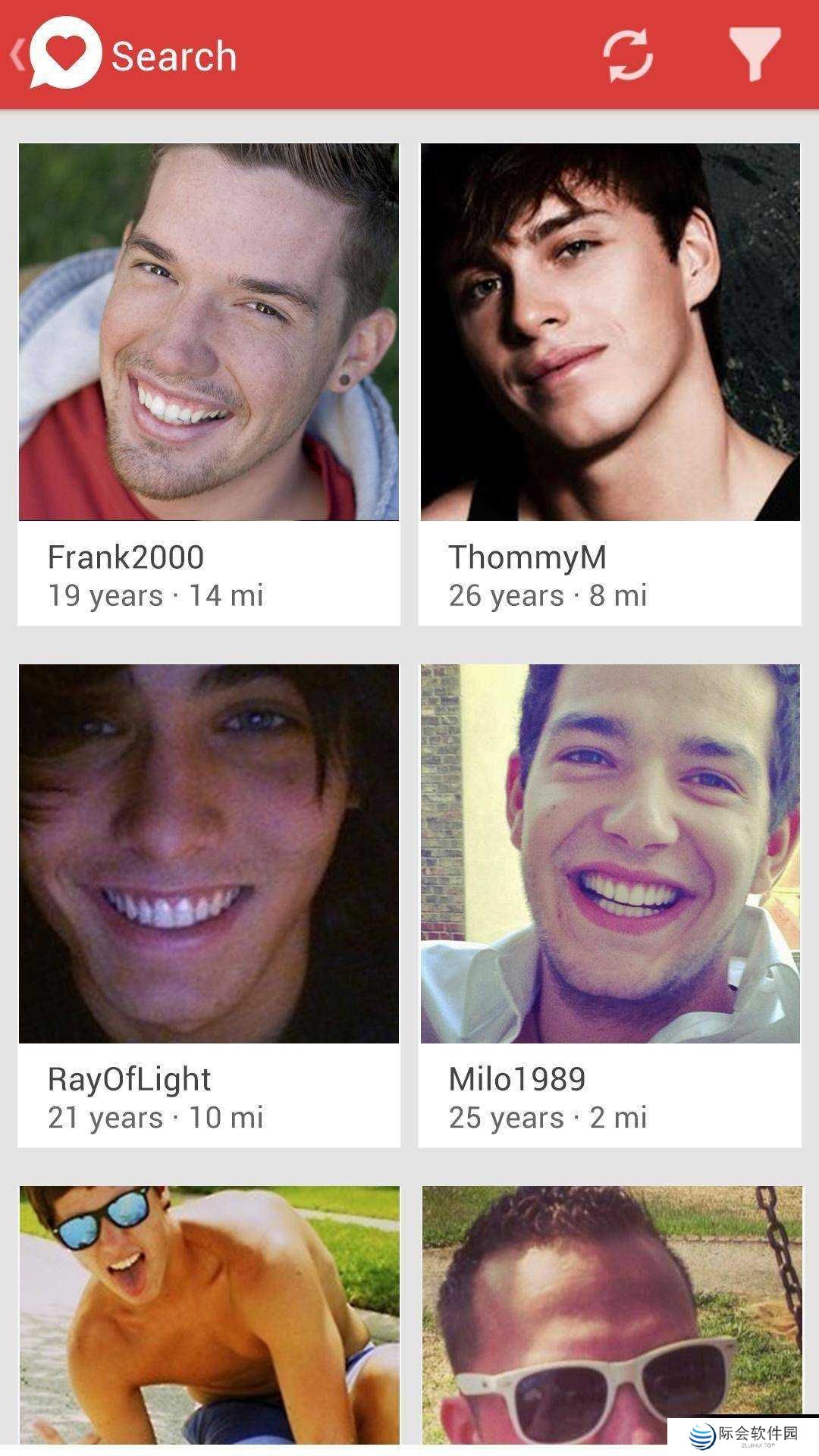Go back using the app logo arrow

53,55
